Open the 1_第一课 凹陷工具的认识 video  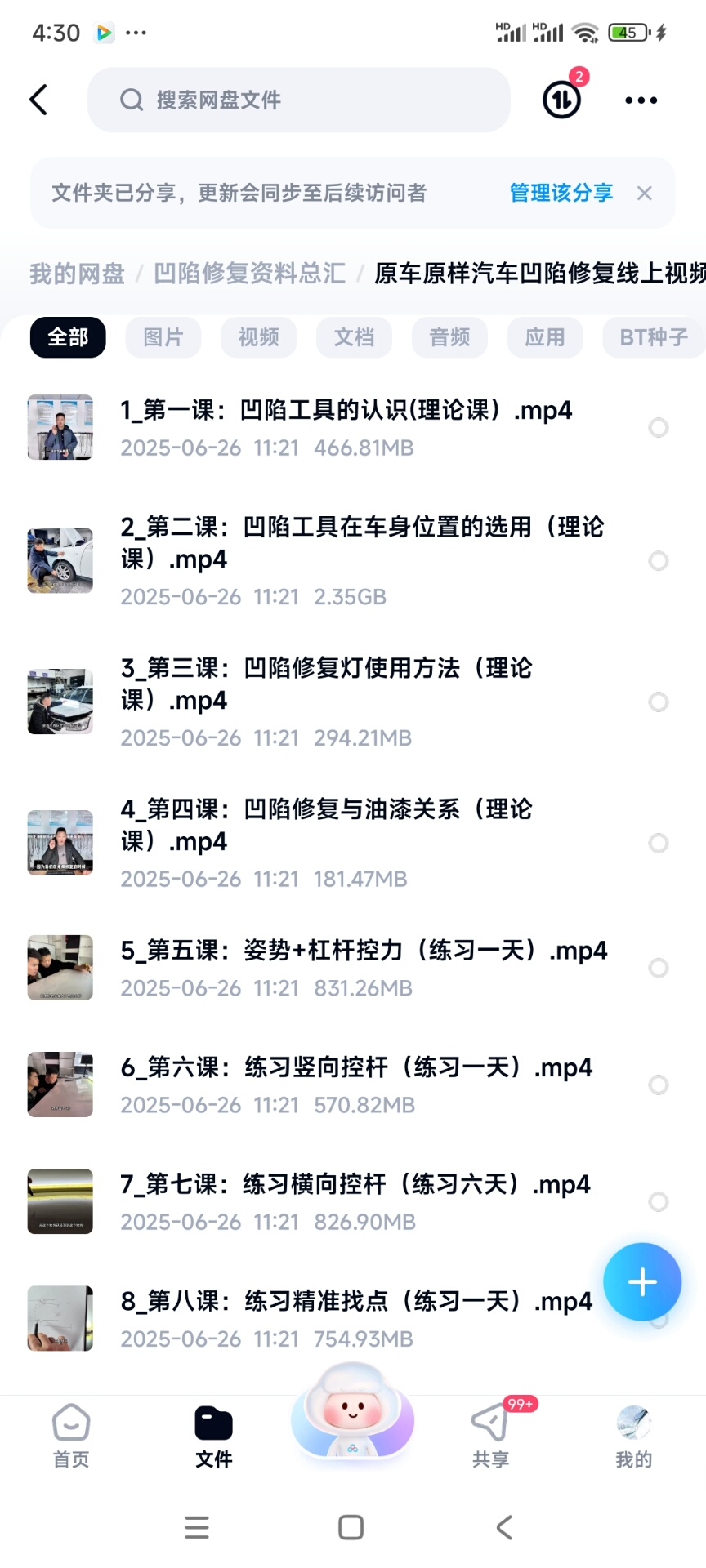click(x=346, y=410)
